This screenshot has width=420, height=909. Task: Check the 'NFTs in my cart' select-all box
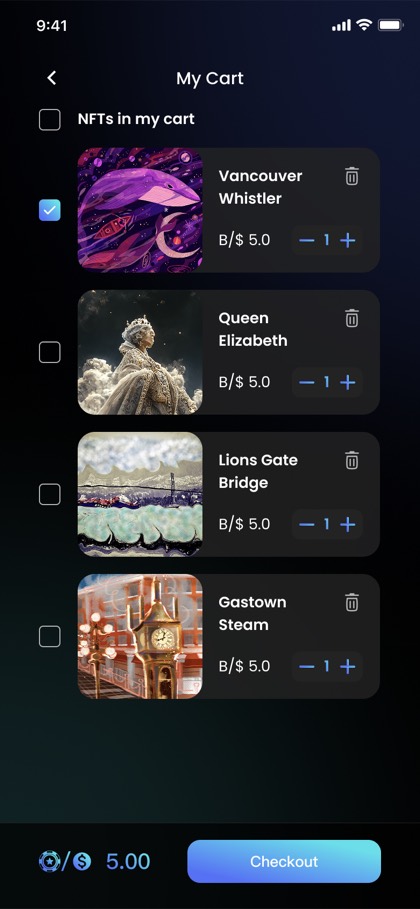[50, 119]
